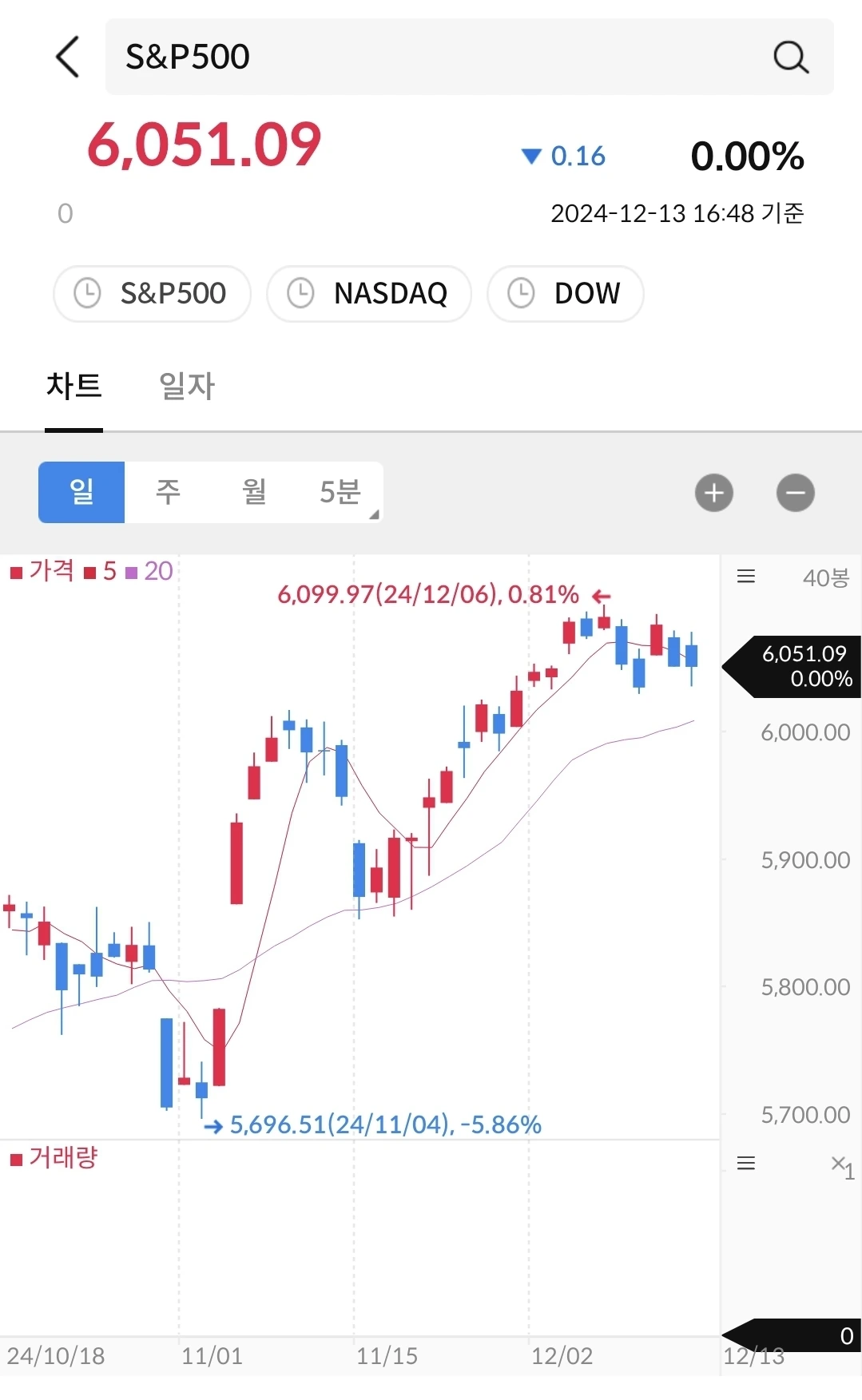Select the 월 monthly chart period

click(254, 492)
